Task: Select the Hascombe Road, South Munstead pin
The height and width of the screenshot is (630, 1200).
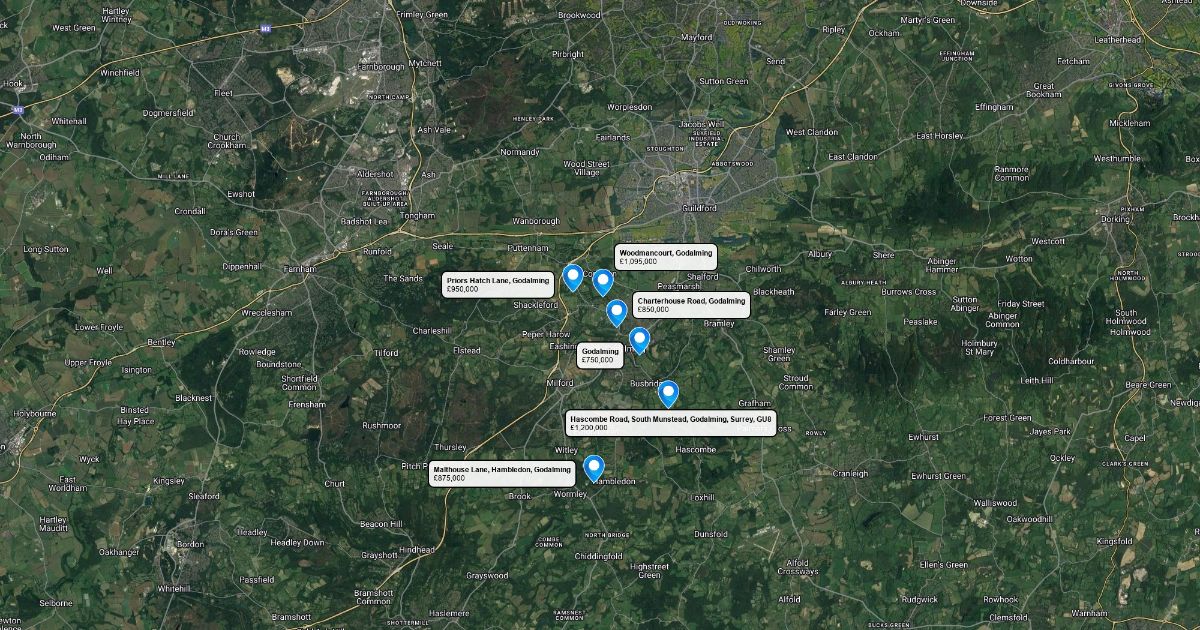Action: 668,394
